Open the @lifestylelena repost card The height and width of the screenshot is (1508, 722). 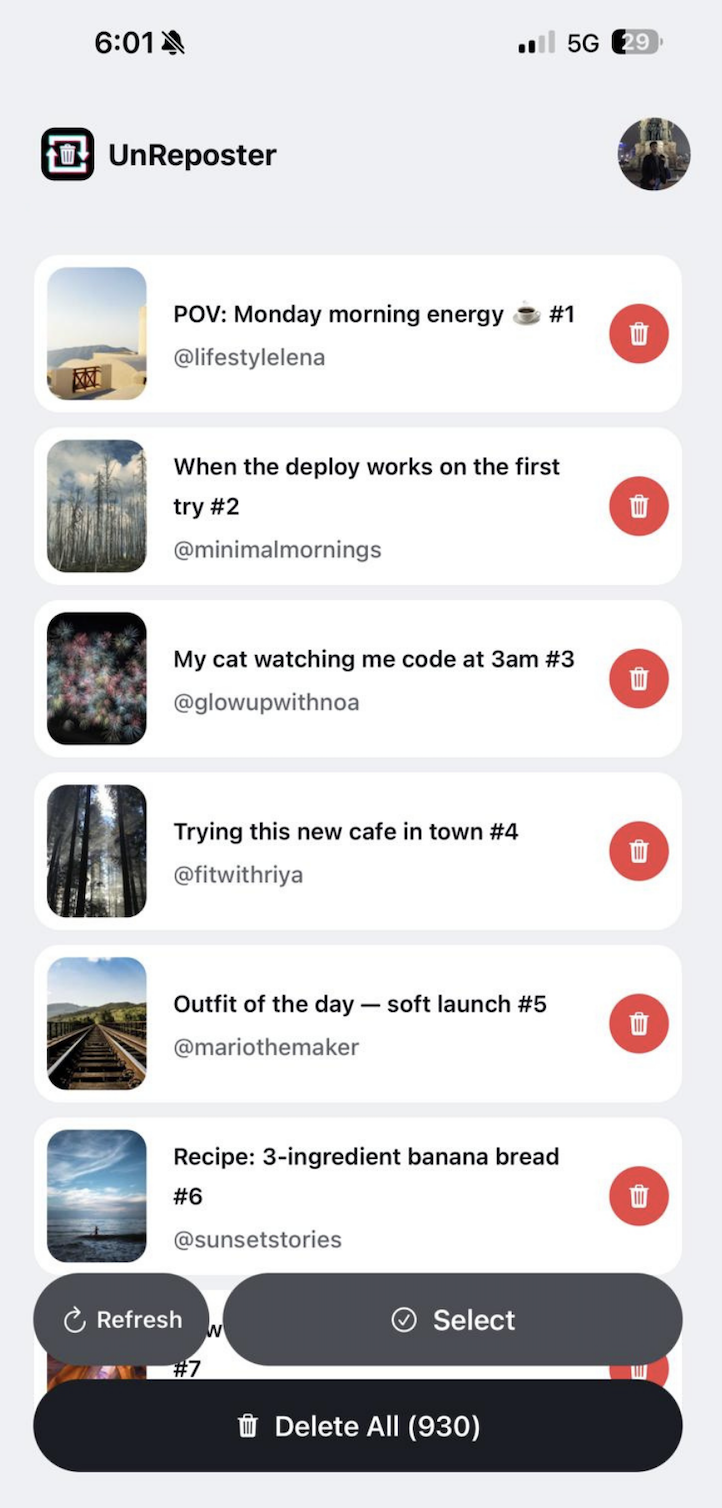358,334
